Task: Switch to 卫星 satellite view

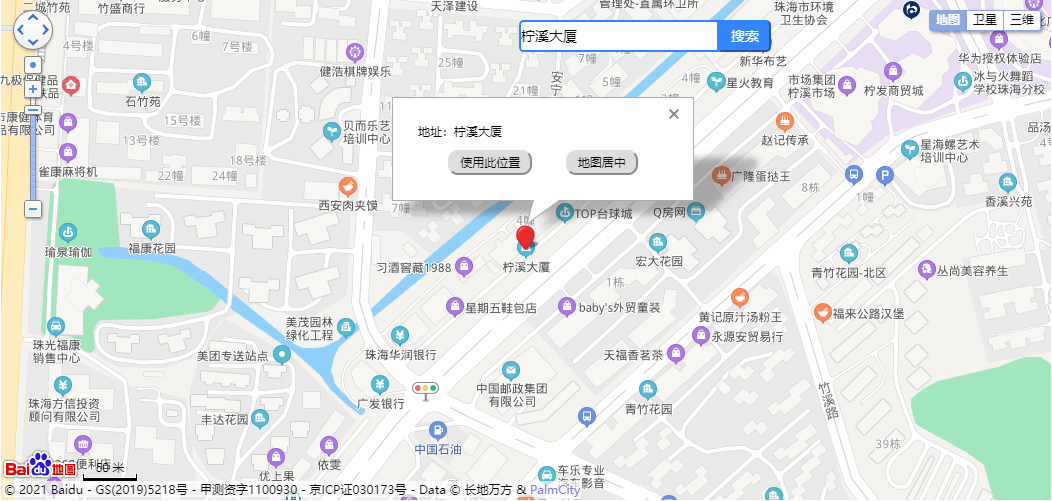Action: 985,20
